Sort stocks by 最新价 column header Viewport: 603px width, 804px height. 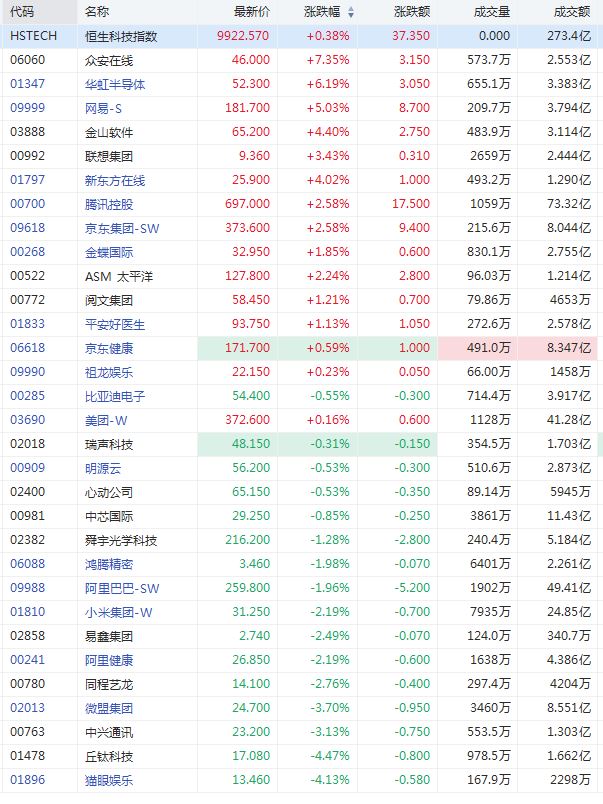[x=248, y=12]
